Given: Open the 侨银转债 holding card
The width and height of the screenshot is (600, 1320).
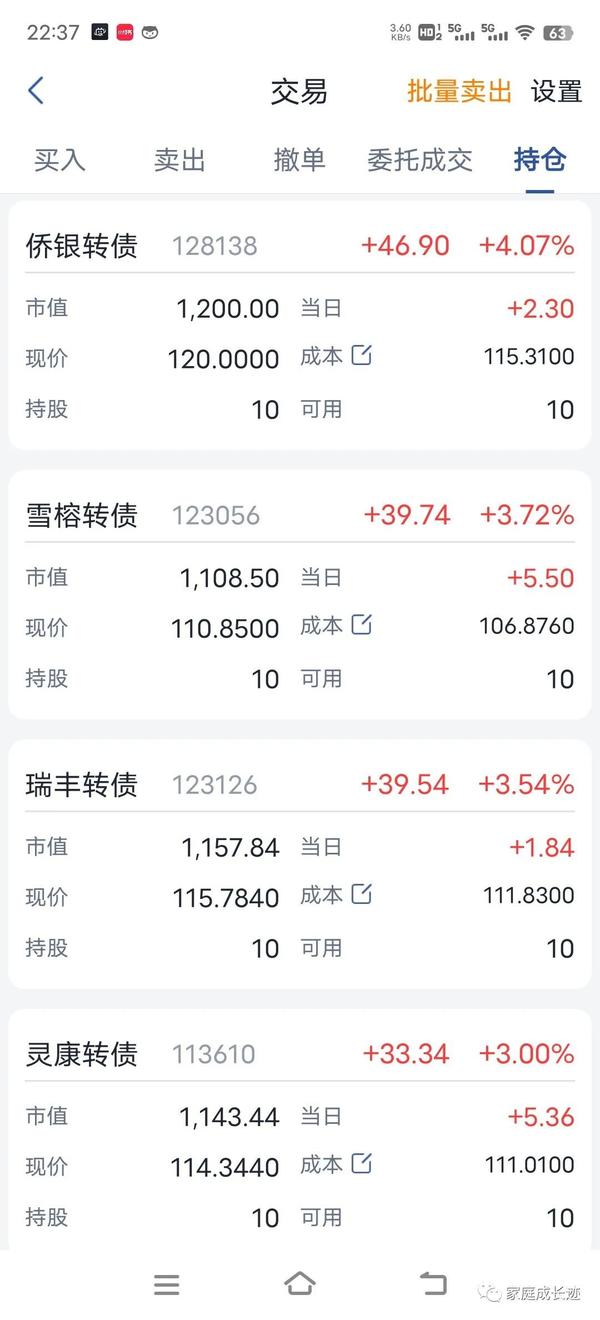Looking at the screenshot, I should pyautogui.click(x=300, y=325).
